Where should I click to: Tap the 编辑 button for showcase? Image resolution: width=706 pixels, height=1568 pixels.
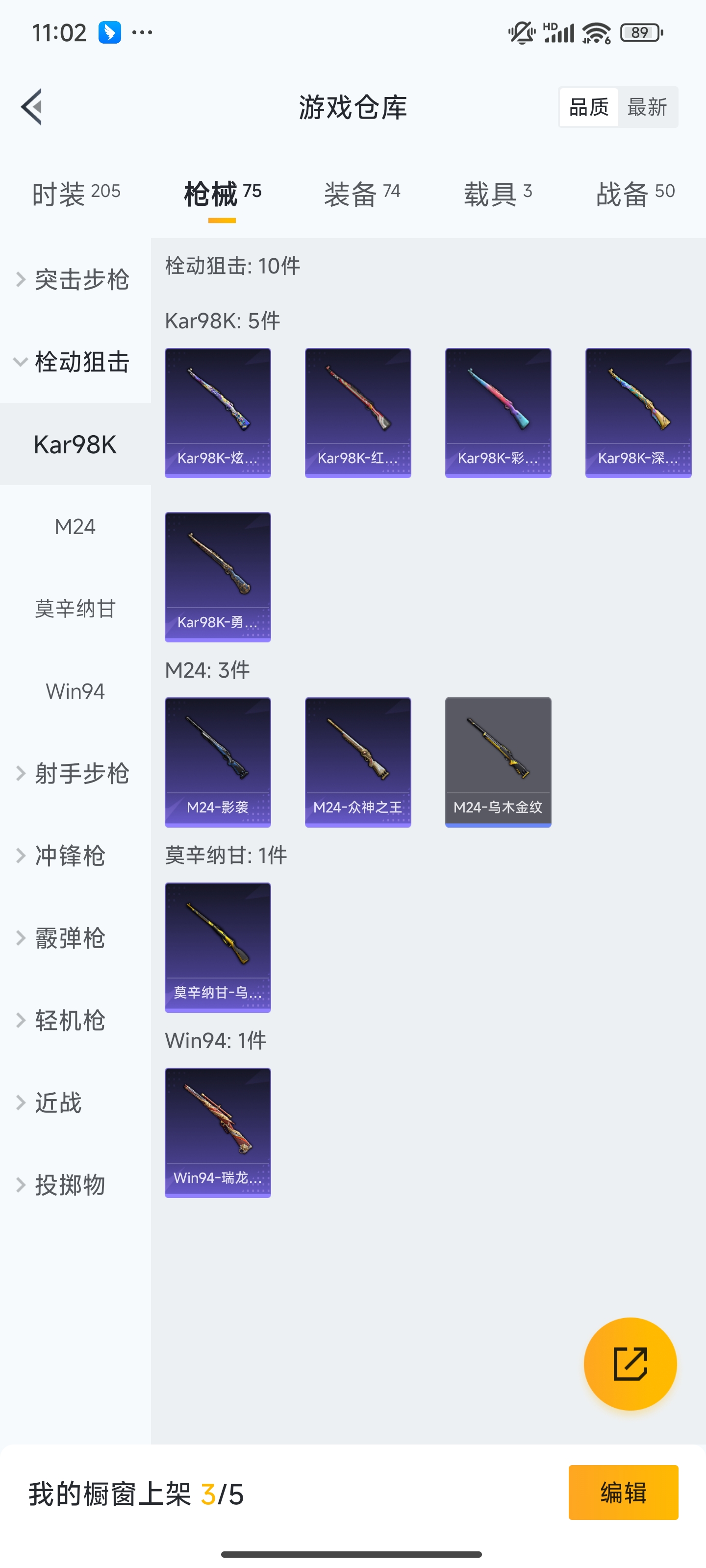[623, 1492]
